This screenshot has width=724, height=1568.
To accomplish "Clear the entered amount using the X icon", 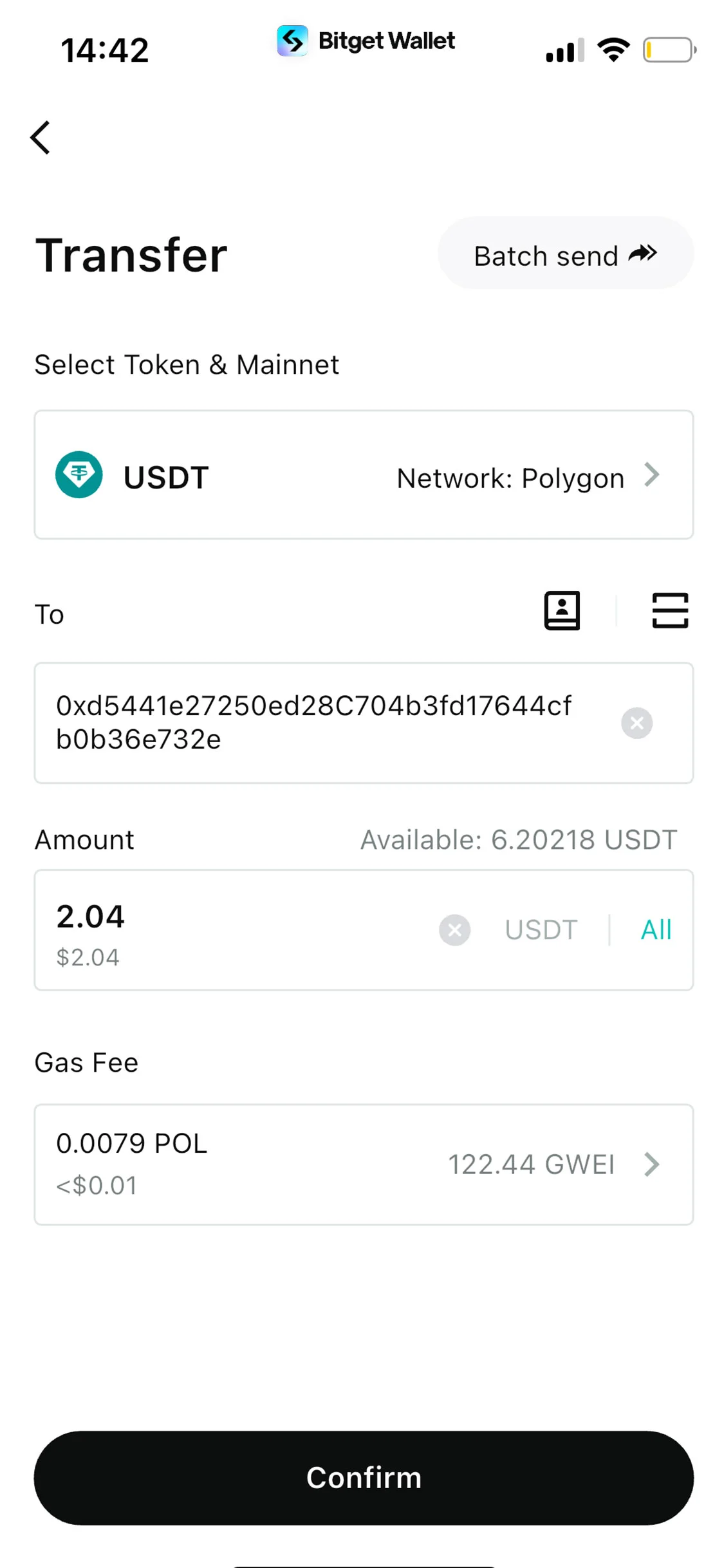I will (454, 929).
